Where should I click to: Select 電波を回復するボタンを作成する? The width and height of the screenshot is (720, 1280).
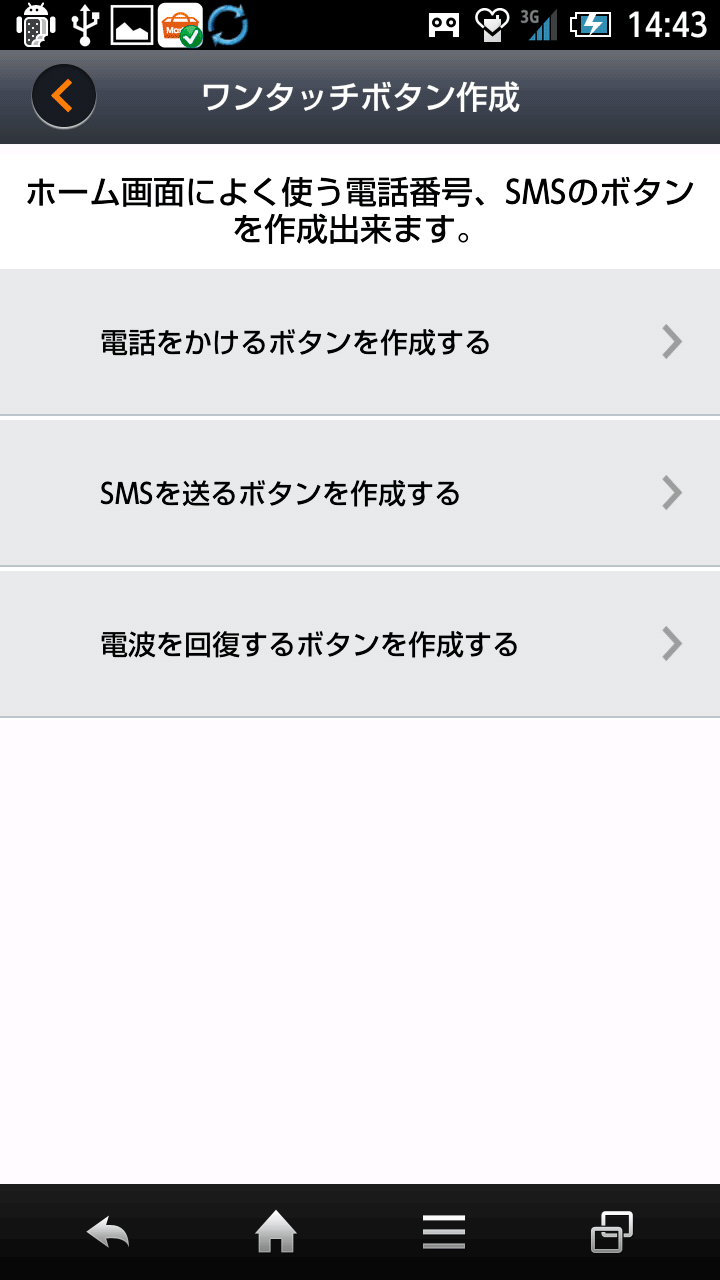pyautogui.click(x=360, y=644)
